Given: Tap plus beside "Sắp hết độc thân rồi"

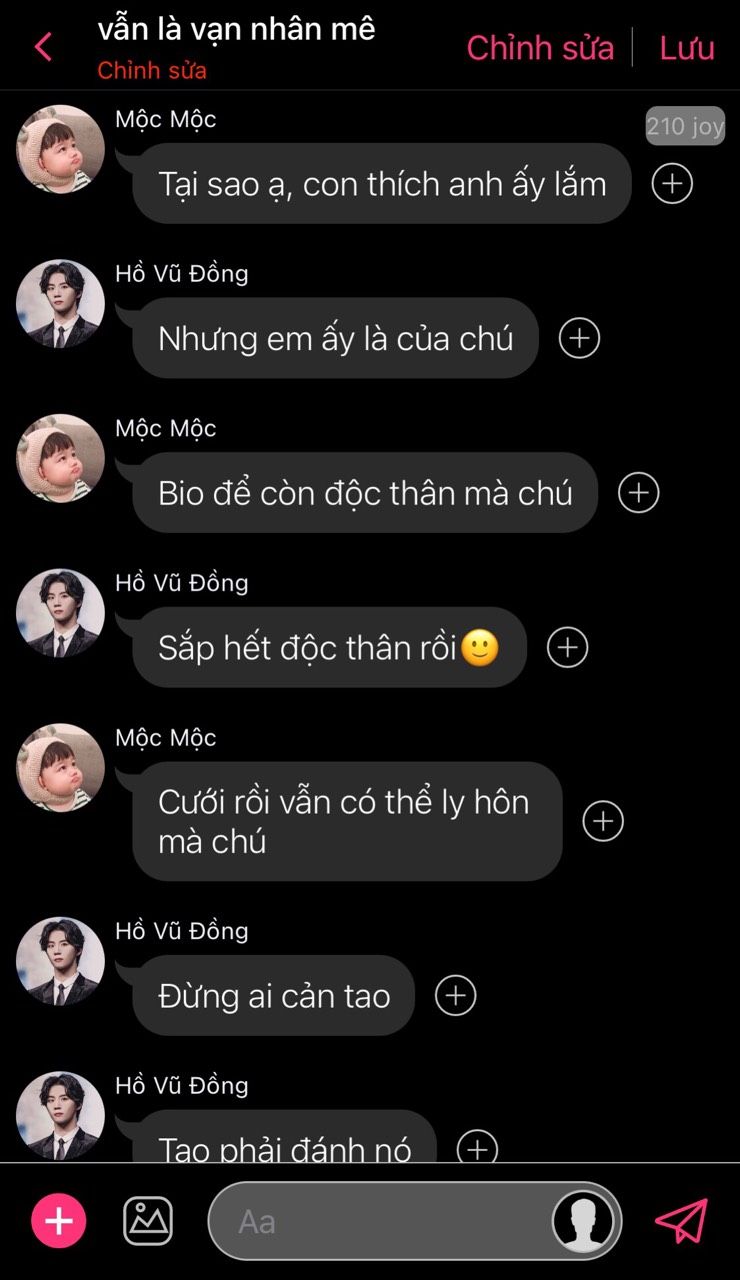Looking at the screenshot, I should point(567,648).
